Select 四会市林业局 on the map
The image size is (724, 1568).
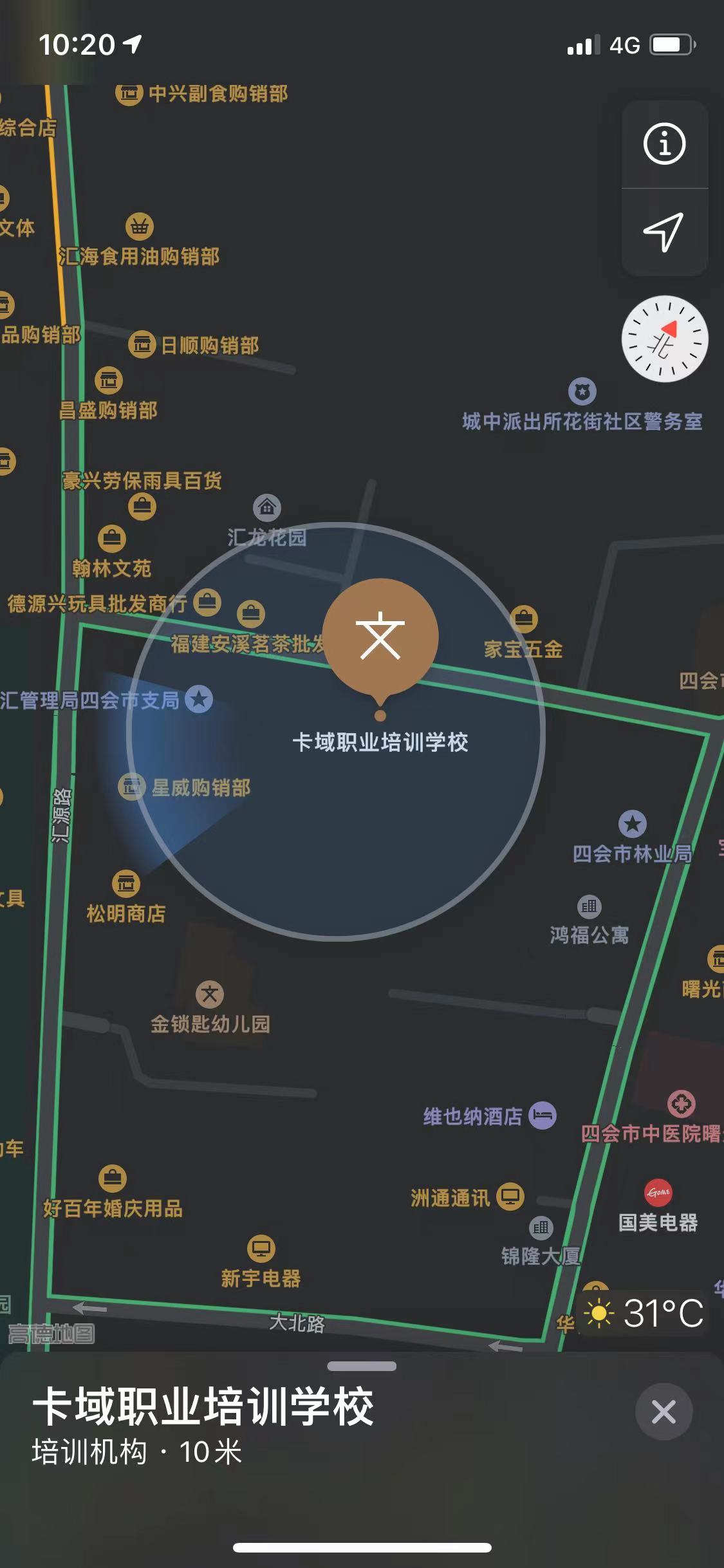[632, 824]
